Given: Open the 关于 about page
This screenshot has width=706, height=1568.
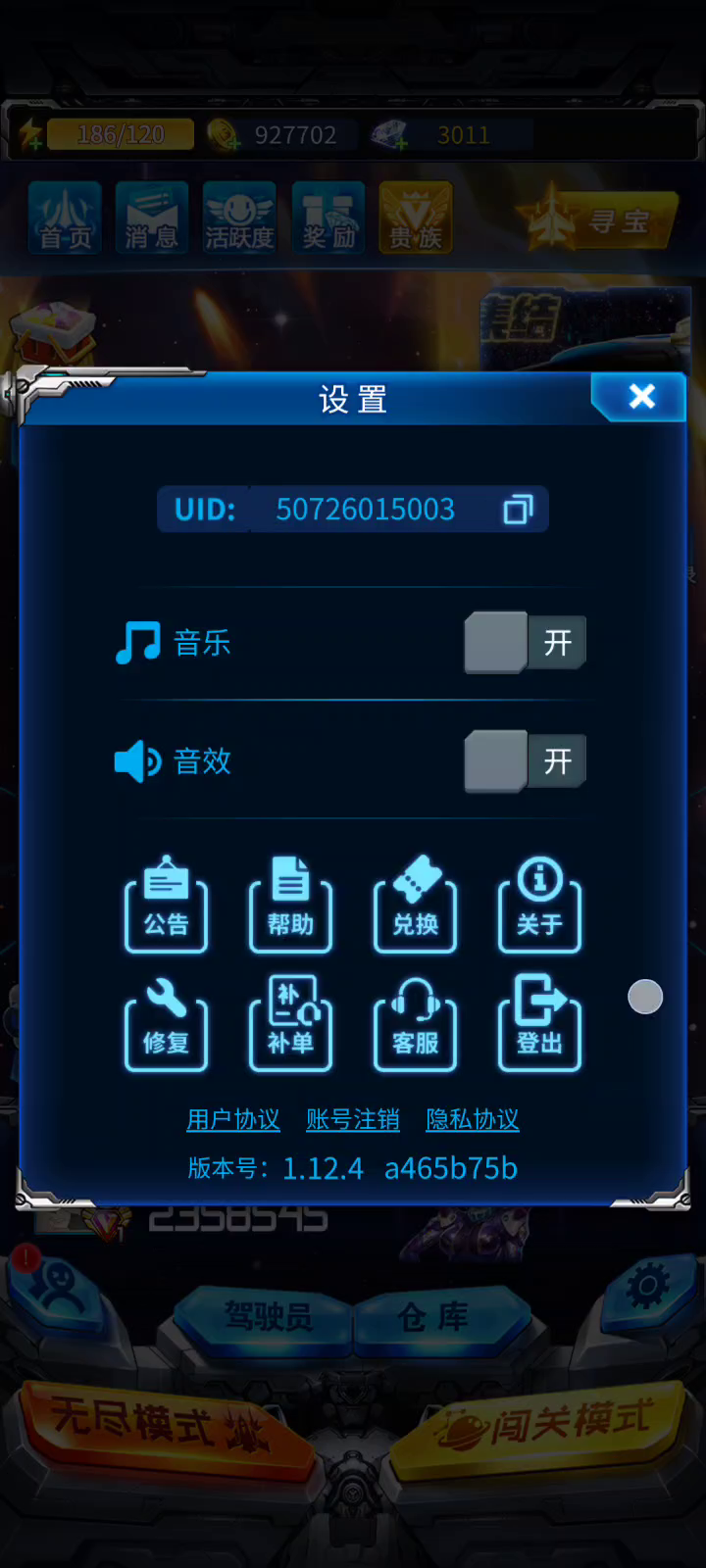Looking at the screenshot, I should [539, 904].
